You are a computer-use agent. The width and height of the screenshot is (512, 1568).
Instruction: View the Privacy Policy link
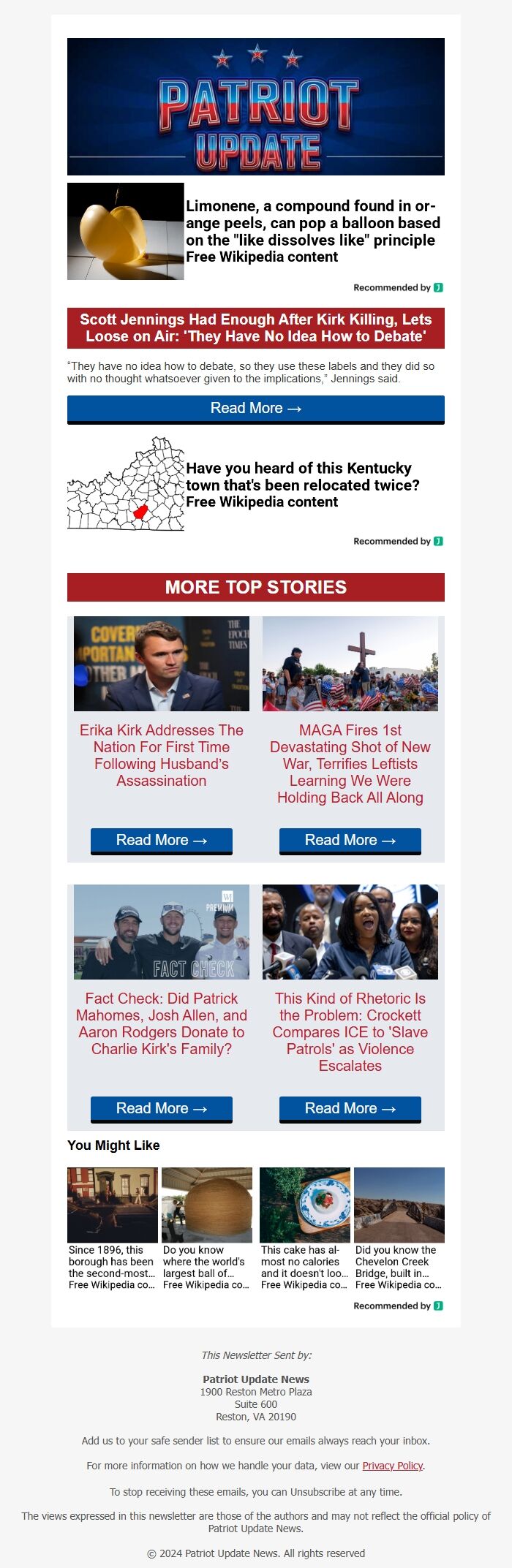393,1465
